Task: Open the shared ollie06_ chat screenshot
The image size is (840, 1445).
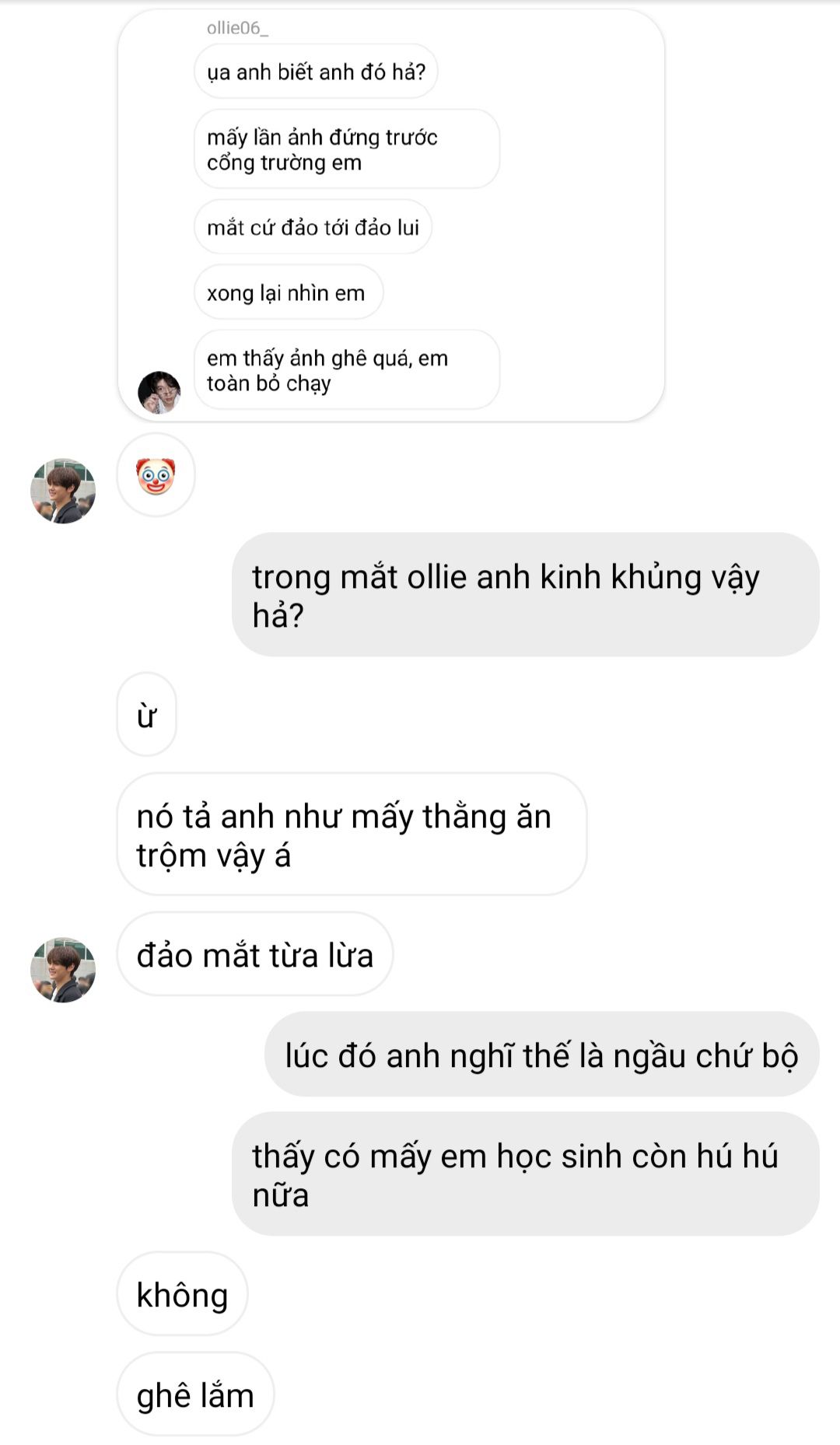Action: click(x=391, y=215)
